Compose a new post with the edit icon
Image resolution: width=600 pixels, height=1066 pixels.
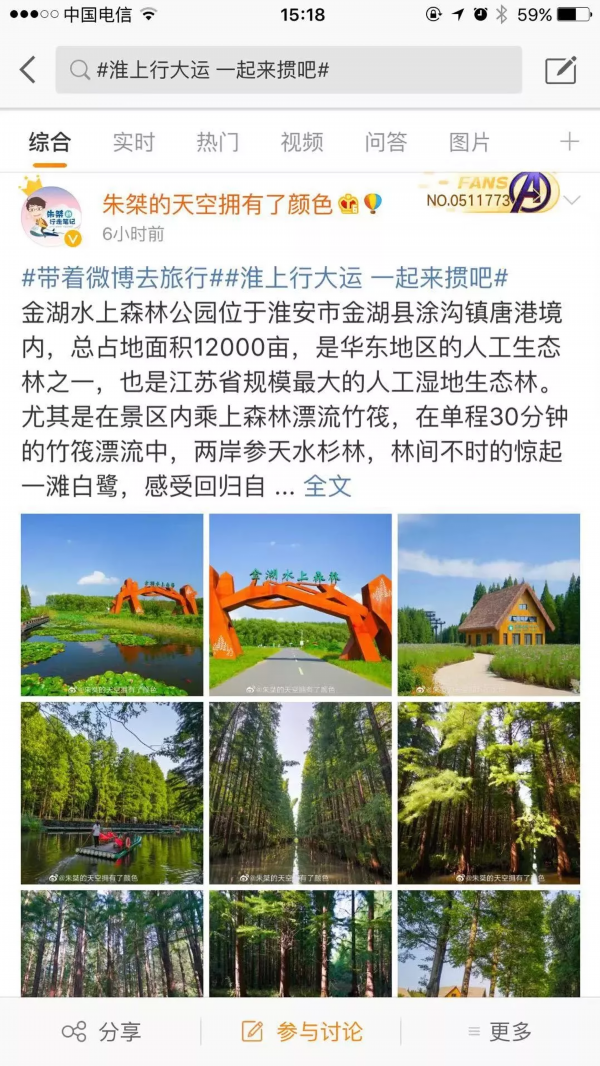pos(560,70)
